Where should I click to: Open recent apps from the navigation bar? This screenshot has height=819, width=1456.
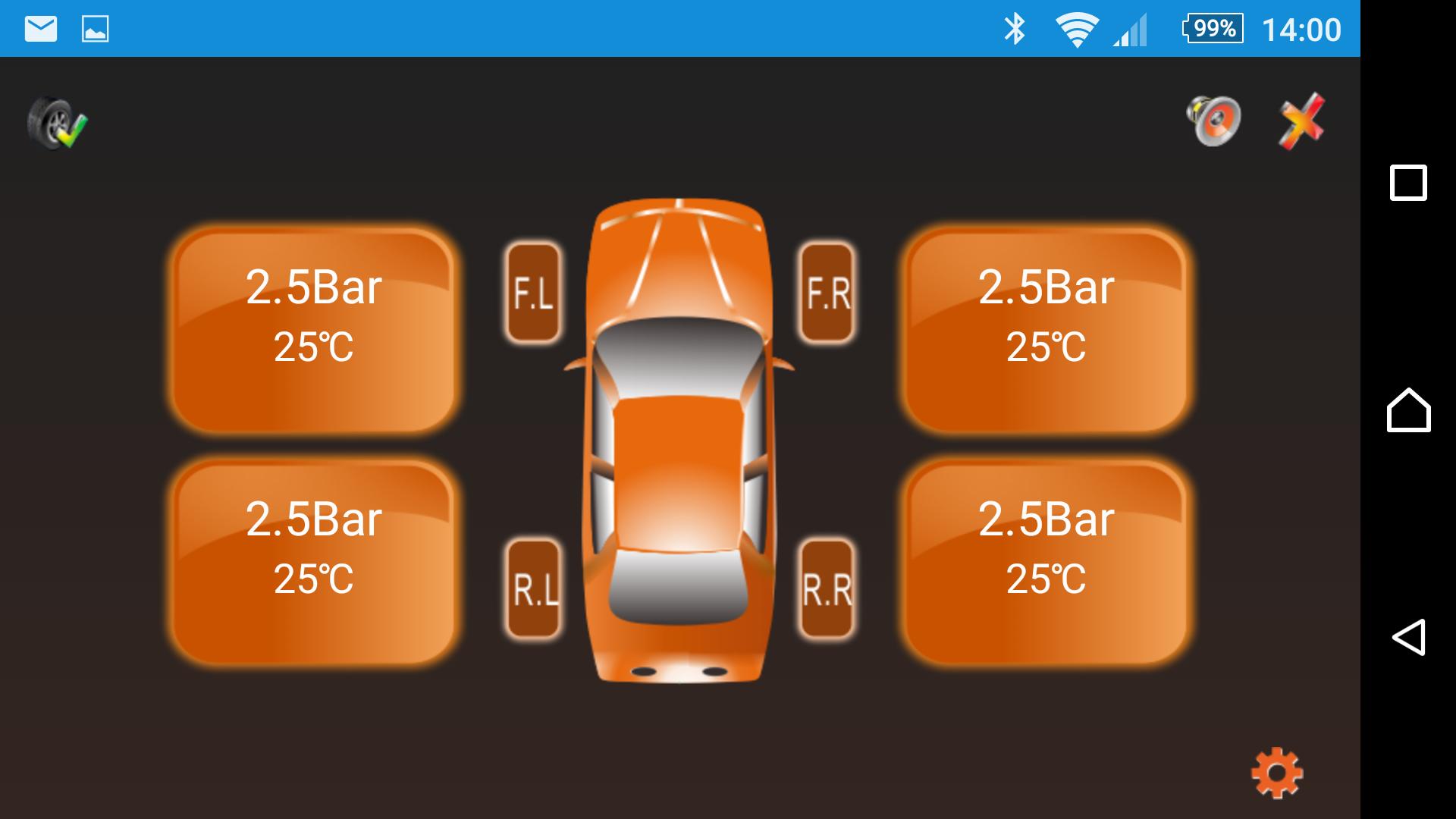click(1408, 183)
